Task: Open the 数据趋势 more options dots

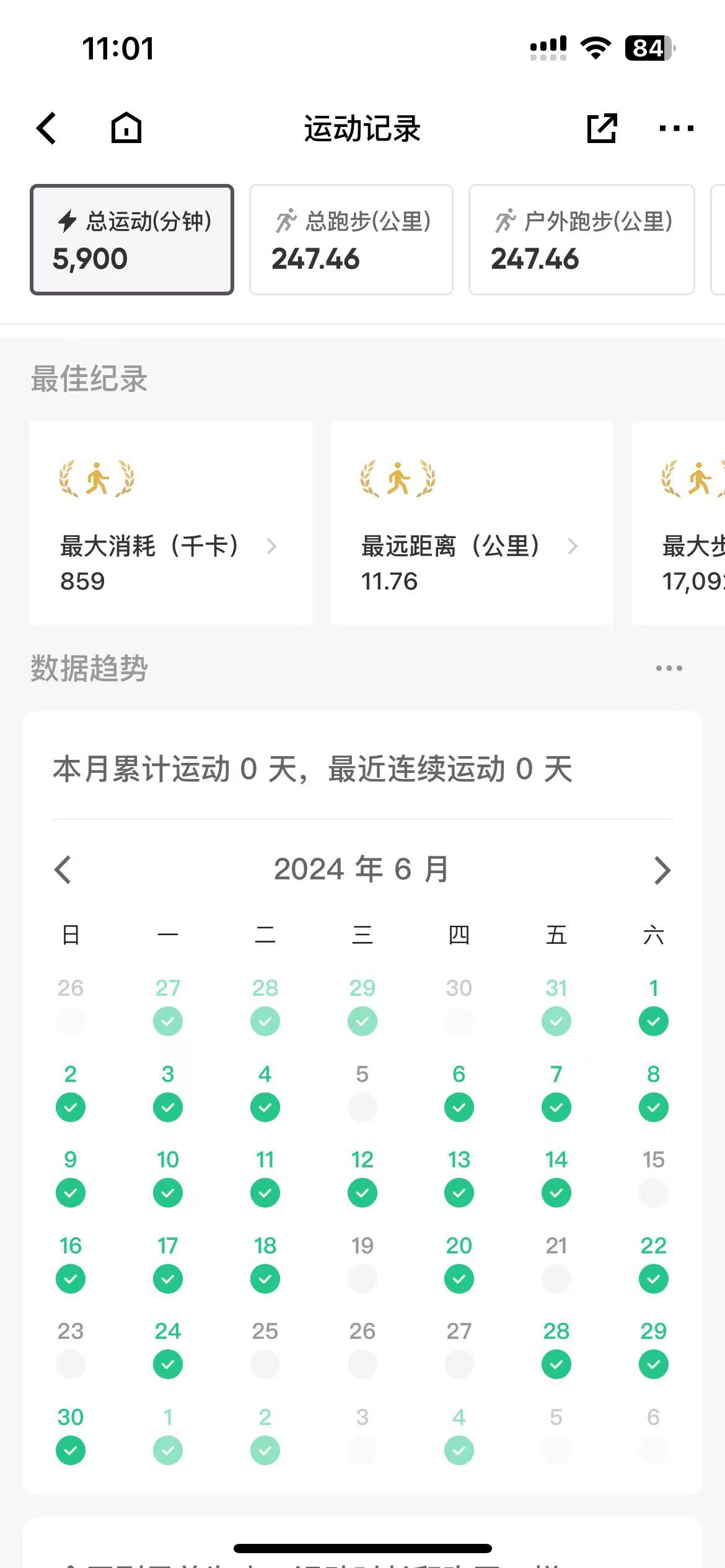Action: (x=669, y=668)
